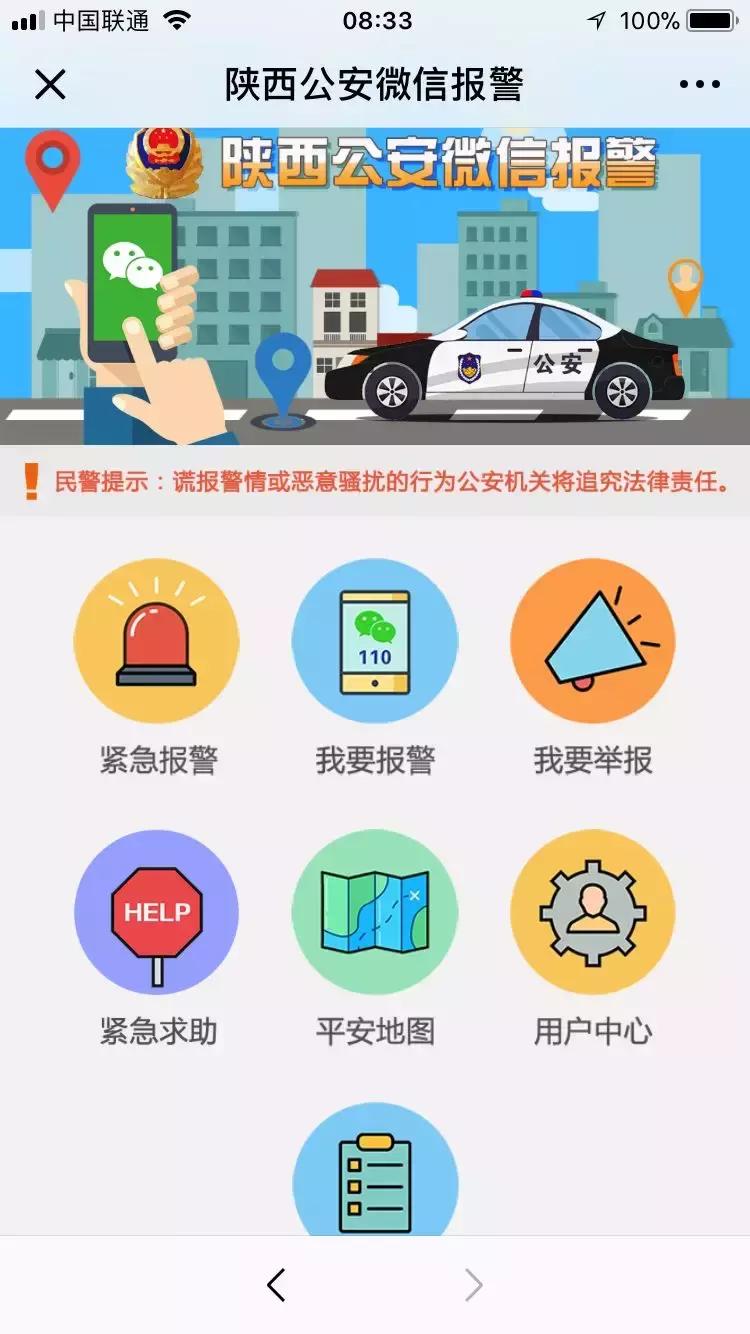Go back using the left chevron arrow
750x1334 pixels.
(x=277, y=1286)
